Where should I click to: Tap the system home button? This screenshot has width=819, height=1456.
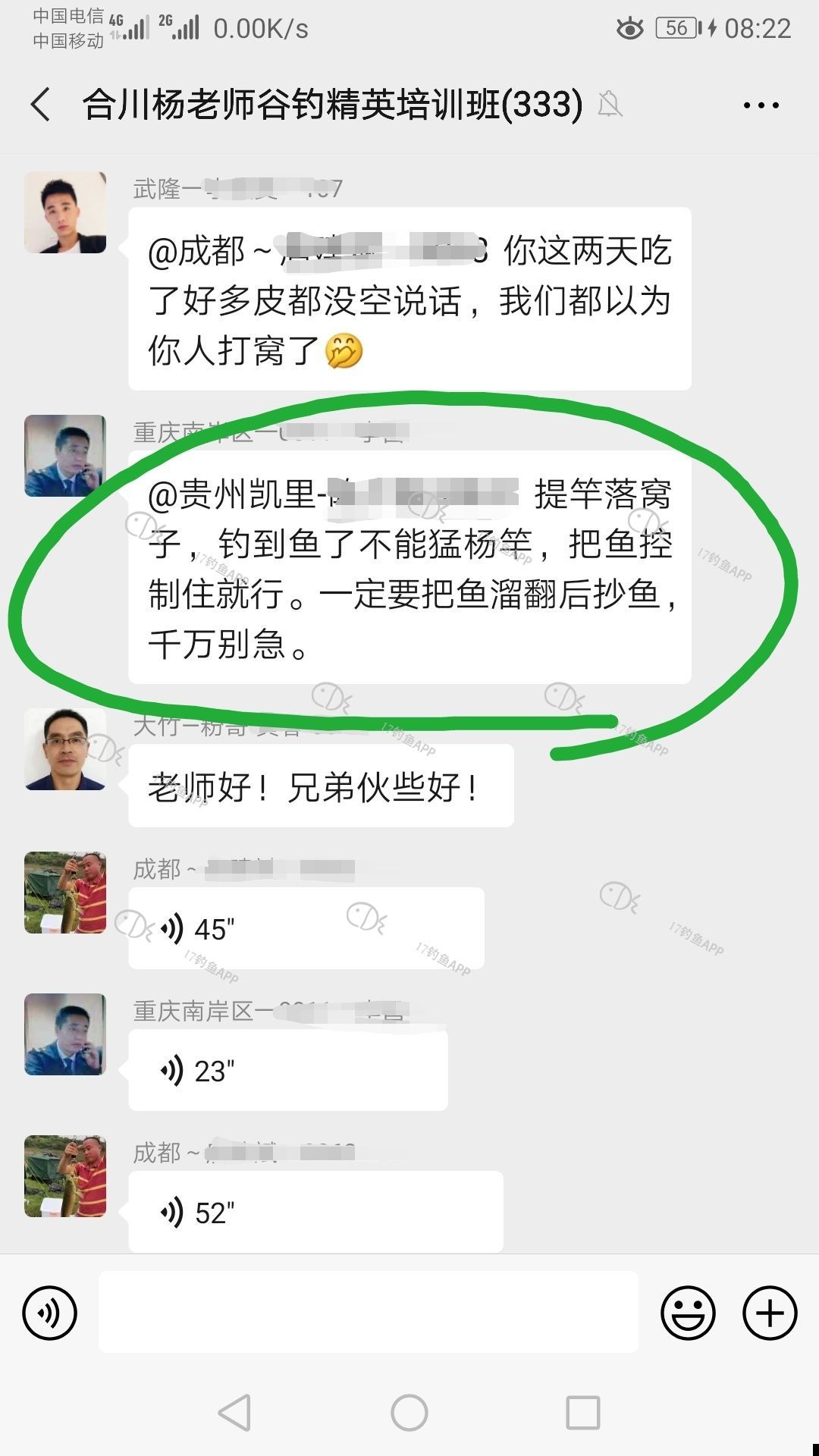409,1413
